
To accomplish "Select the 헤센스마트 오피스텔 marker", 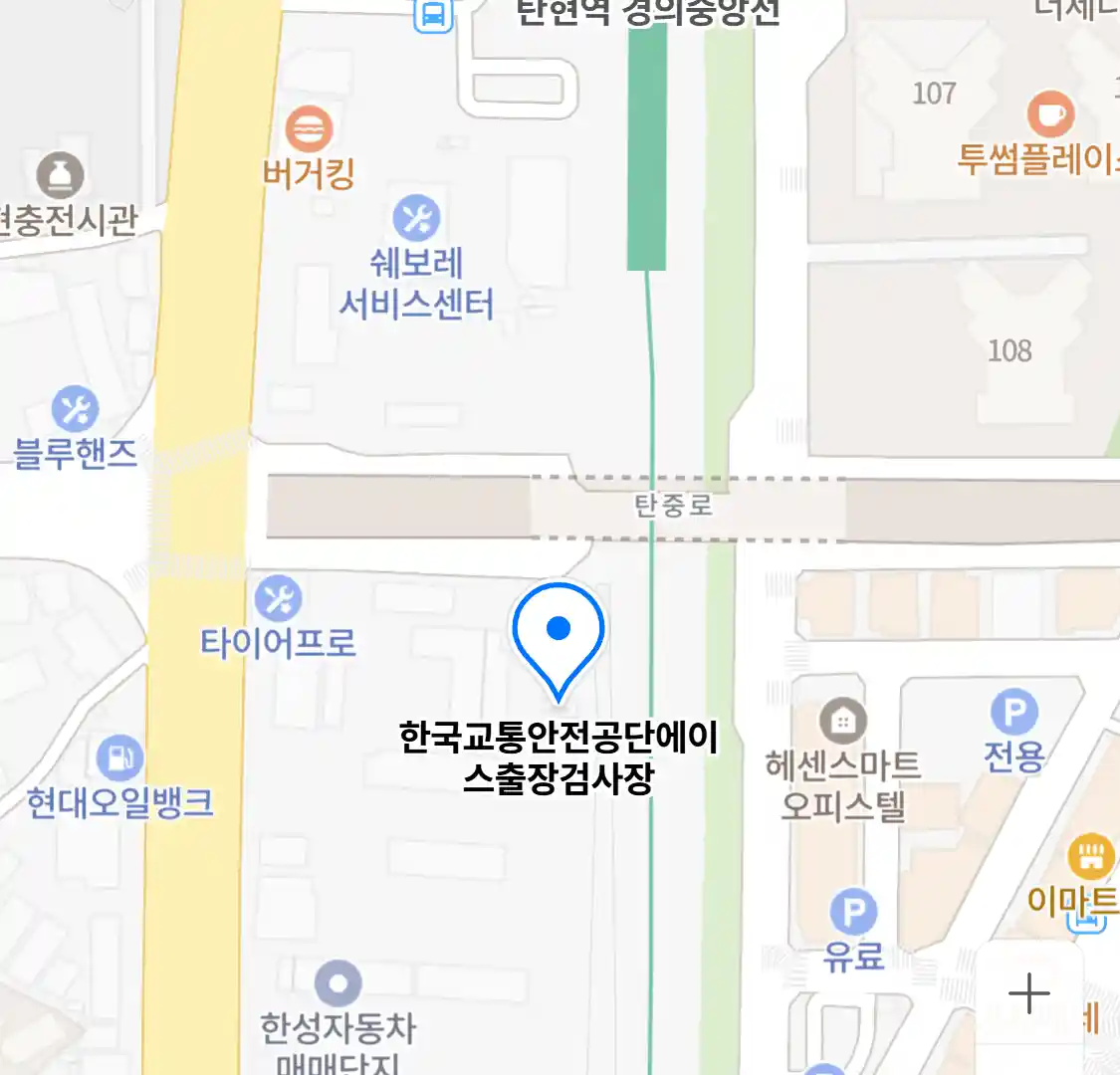I will point(842,721).
